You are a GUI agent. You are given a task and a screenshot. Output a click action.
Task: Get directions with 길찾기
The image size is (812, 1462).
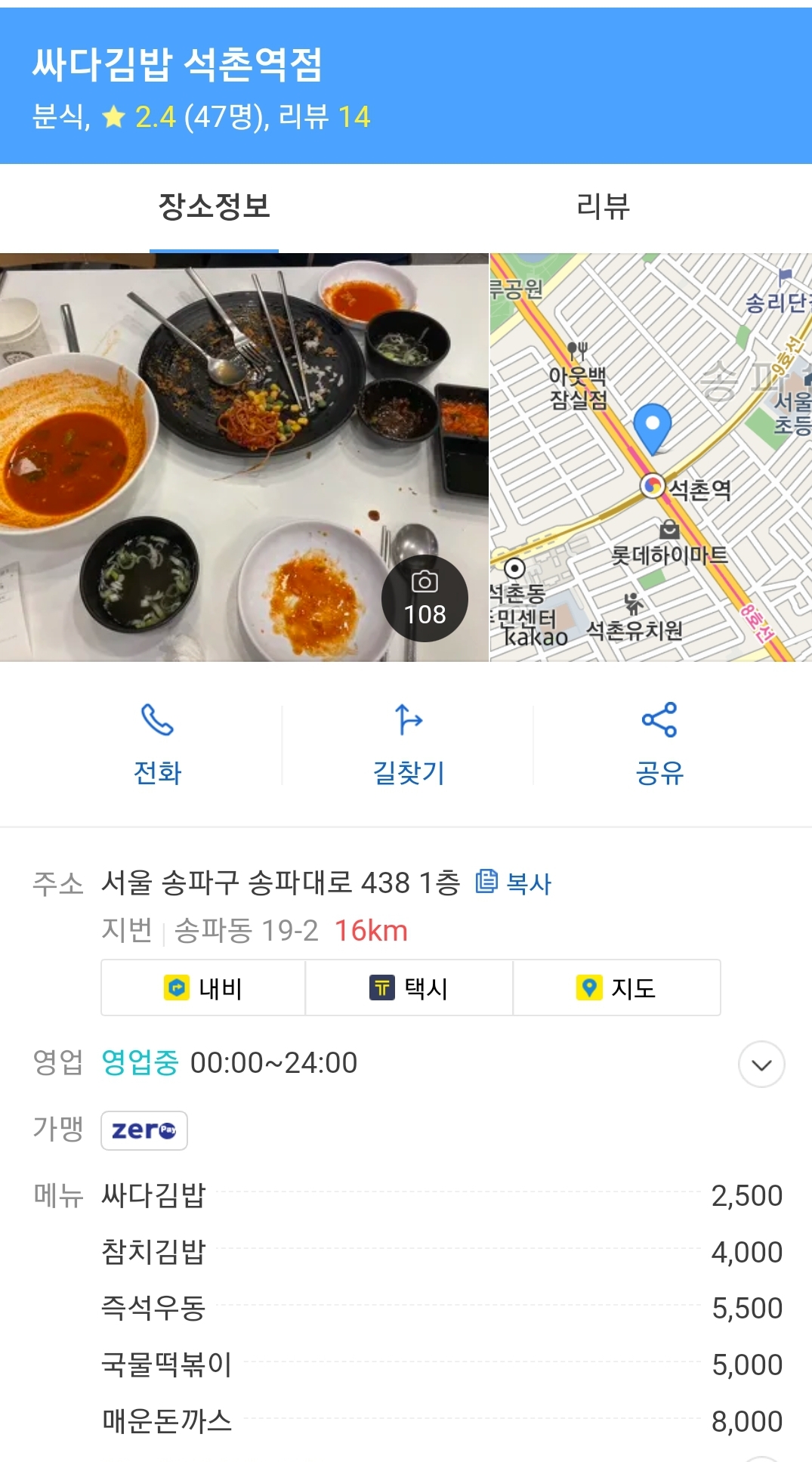coord(409,744)
